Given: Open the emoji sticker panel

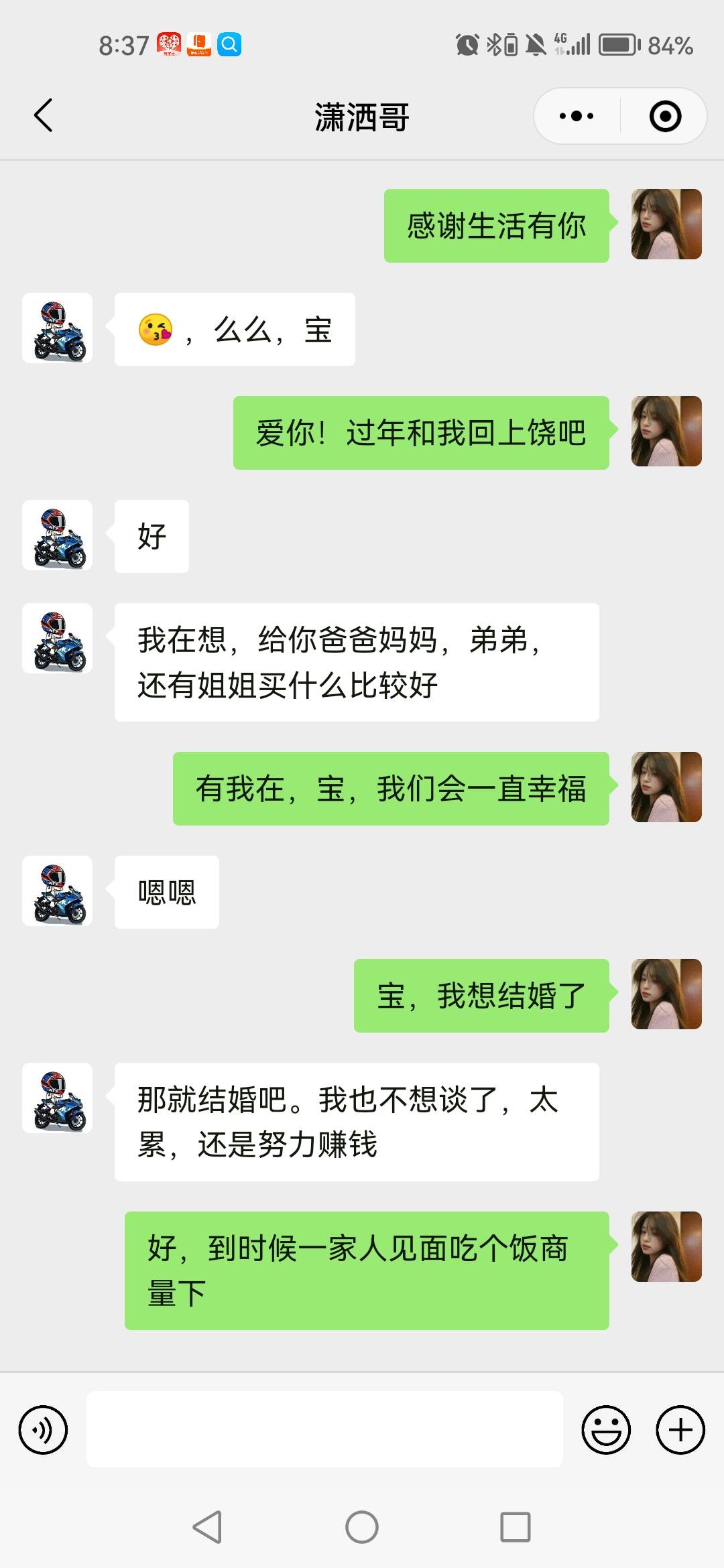Looking at the screenshot, I should point(606,1430).
